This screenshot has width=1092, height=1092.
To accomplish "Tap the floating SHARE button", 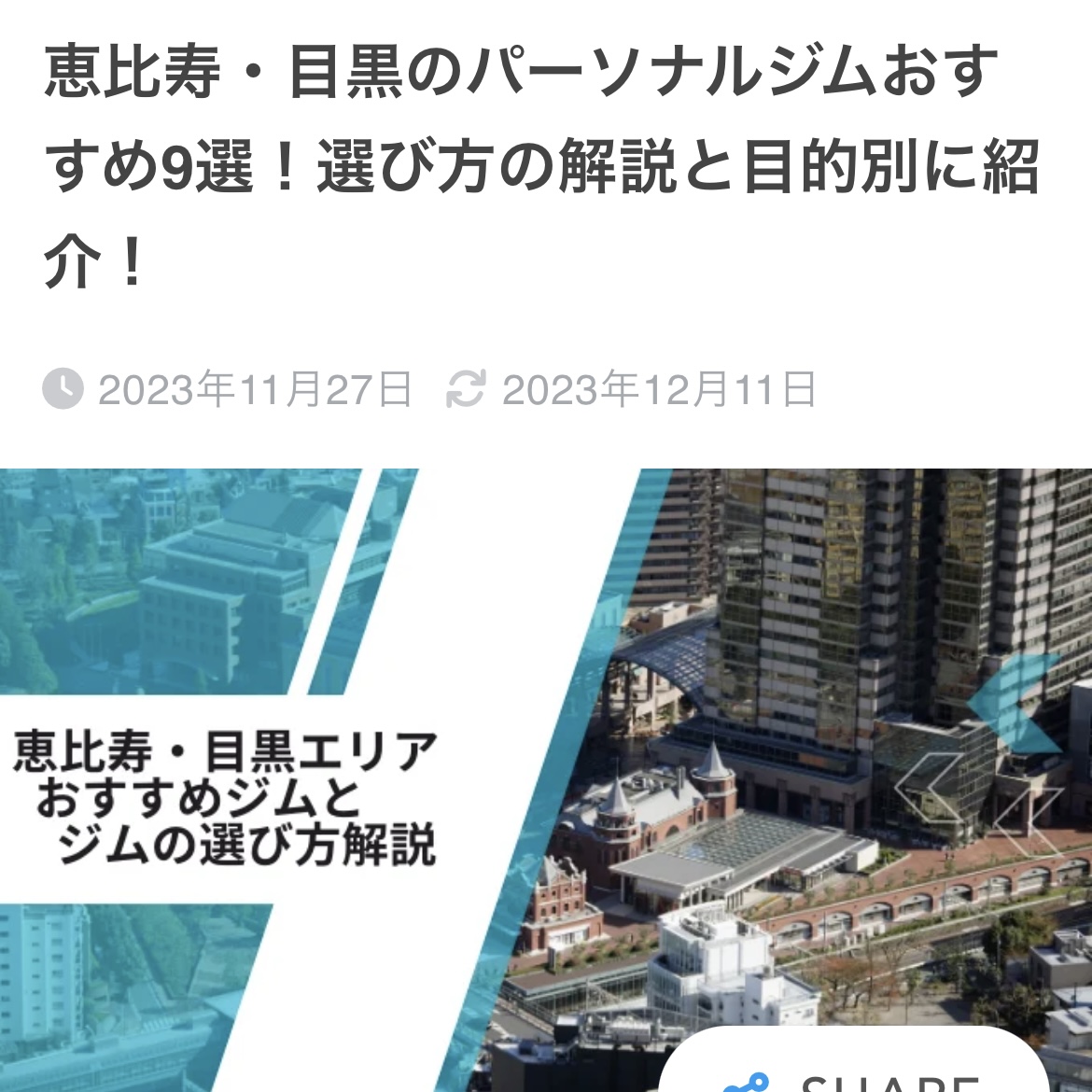I will (x=854, y=1071).
